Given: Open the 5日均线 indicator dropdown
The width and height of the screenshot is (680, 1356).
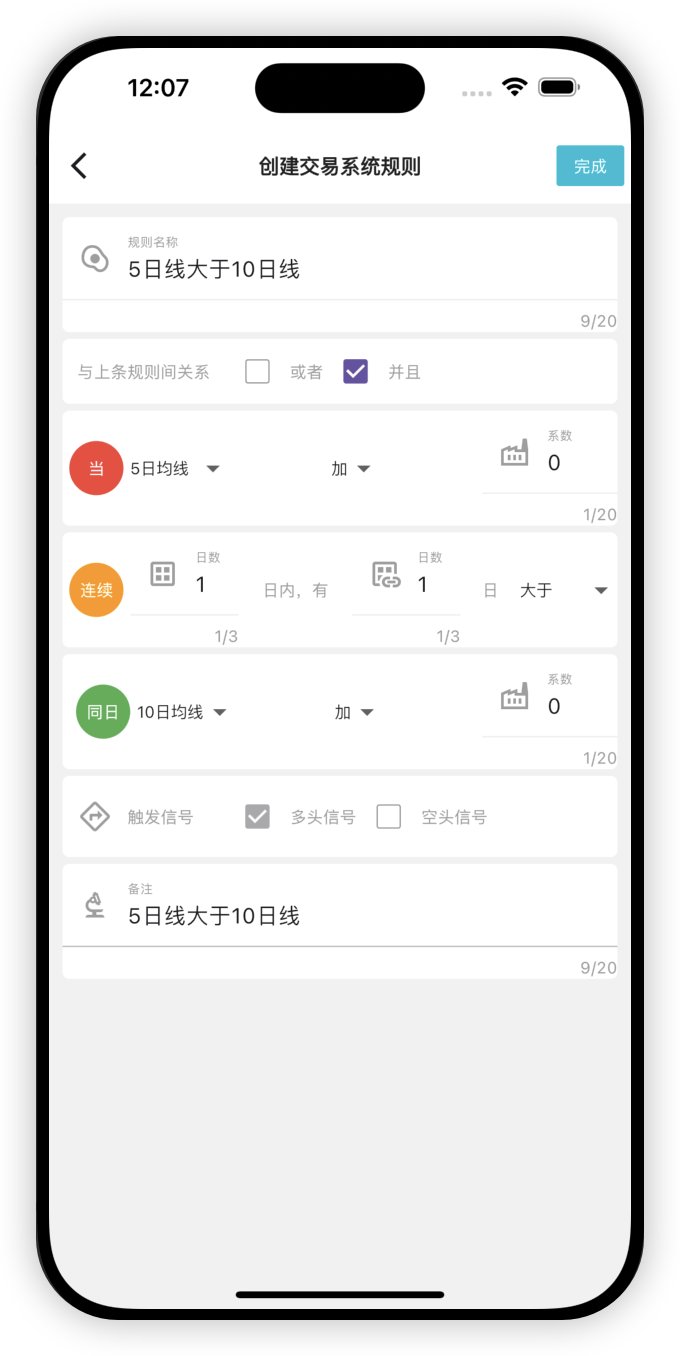Looking at the screenshot, I should tap(175, 469).
